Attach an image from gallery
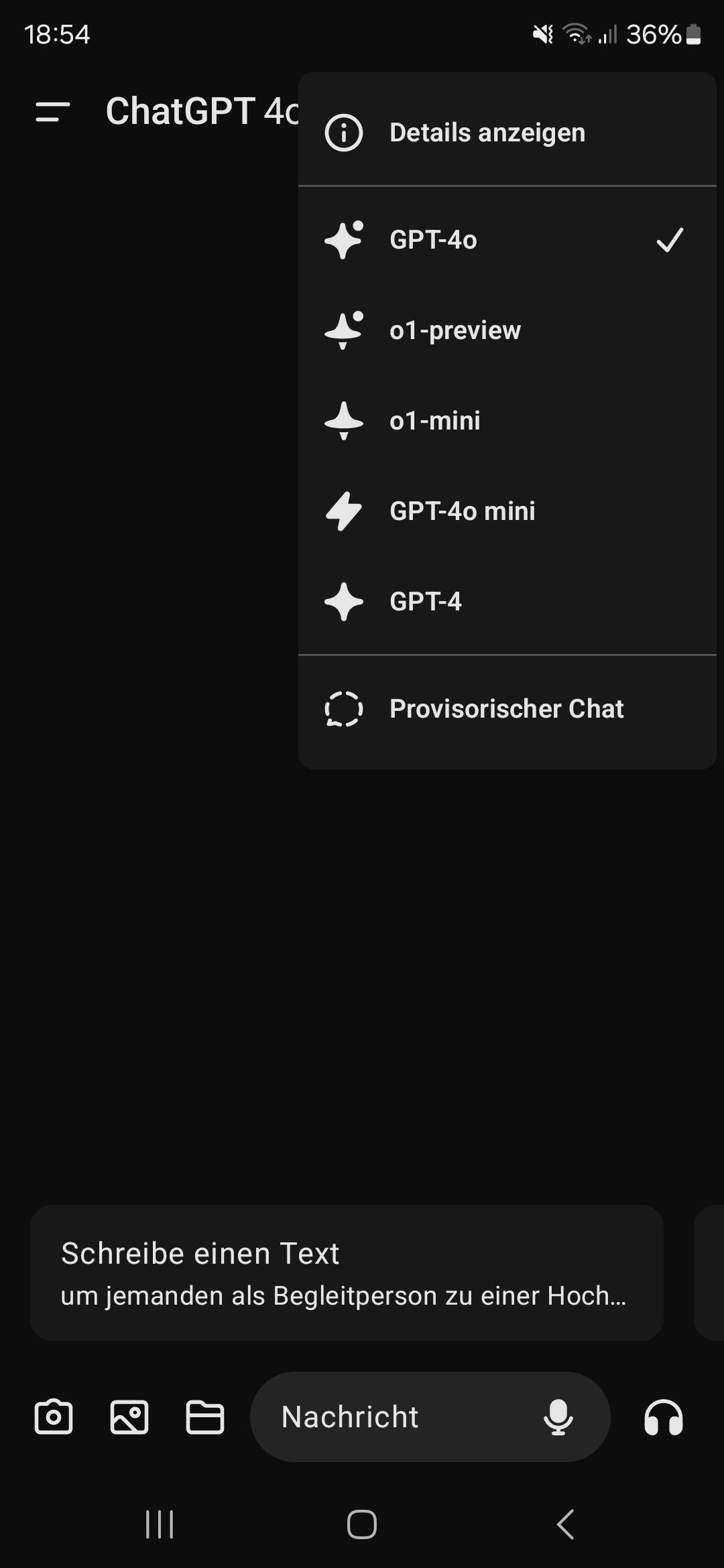Viewport: 724px width, 1568px height. coord(129,1417)
